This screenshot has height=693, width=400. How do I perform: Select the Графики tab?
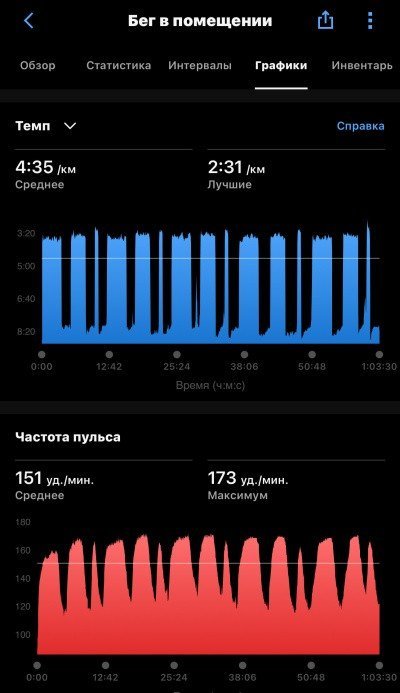281,65
